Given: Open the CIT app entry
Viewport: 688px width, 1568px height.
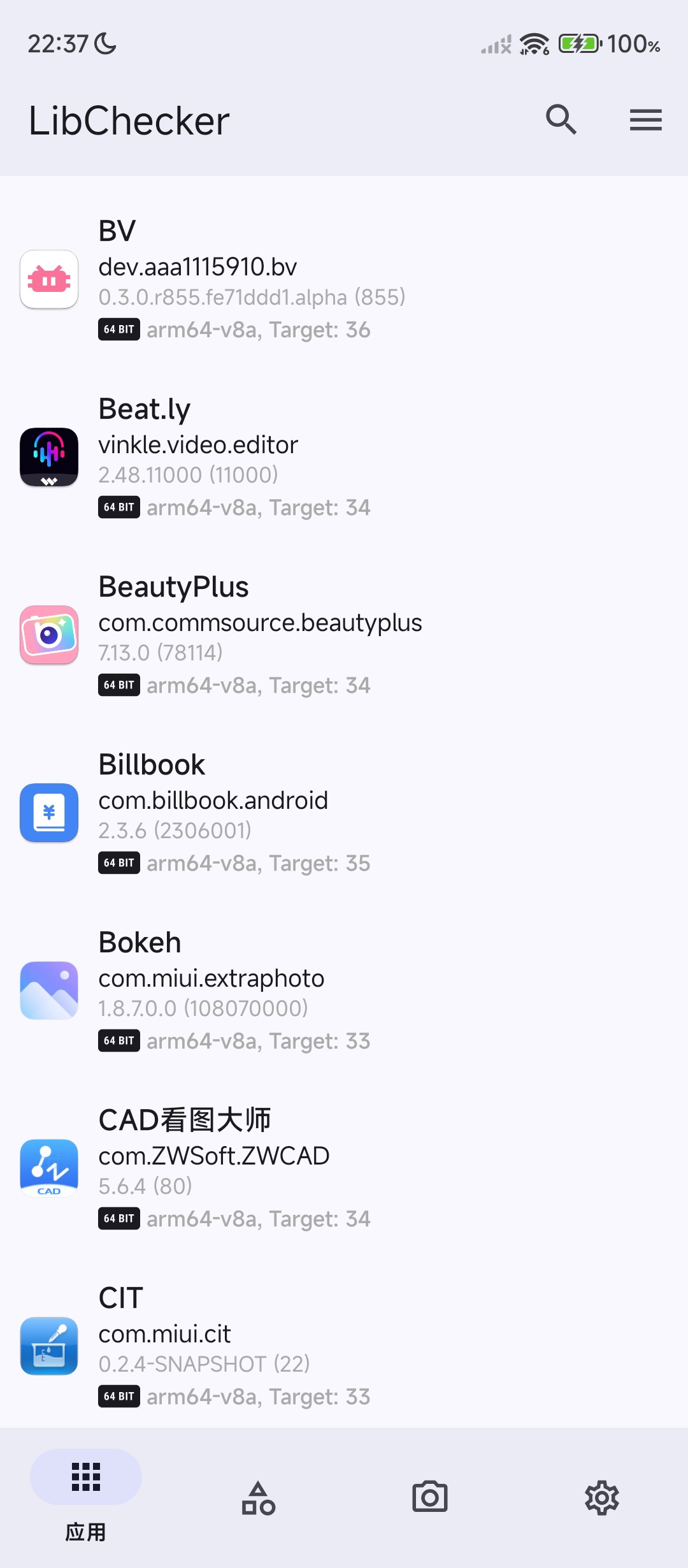Looking at the screenshot, I should 344,1346.
